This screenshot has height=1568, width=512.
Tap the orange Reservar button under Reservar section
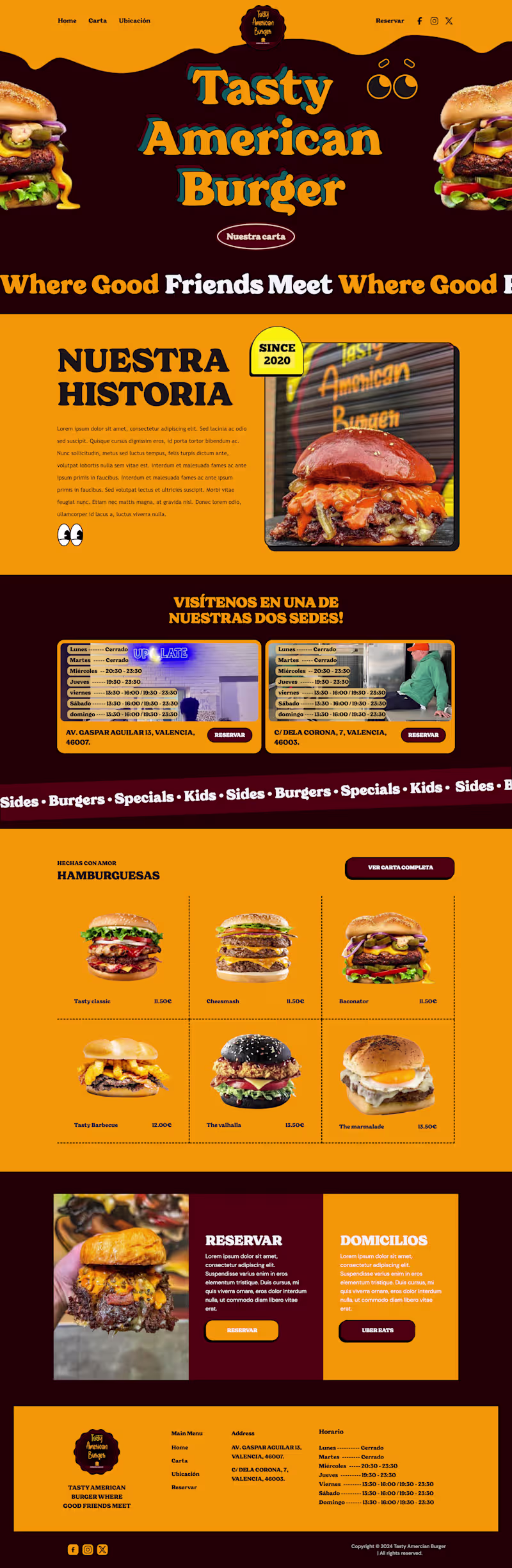242,1330
